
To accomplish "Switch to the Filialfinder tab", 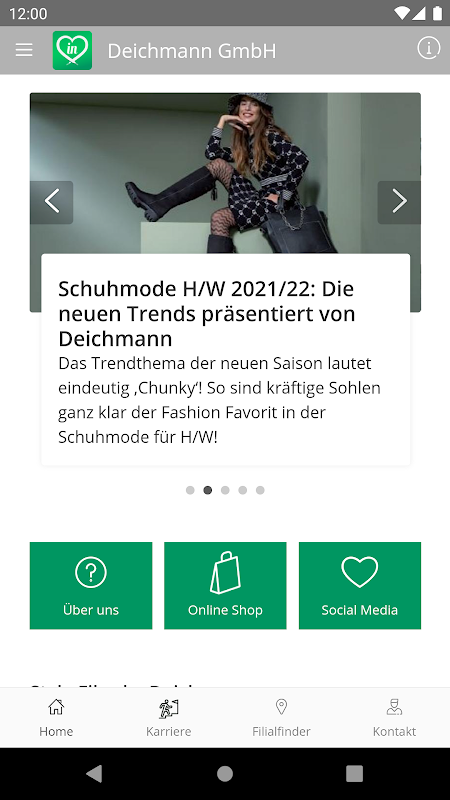I will (x=281, y=718).
